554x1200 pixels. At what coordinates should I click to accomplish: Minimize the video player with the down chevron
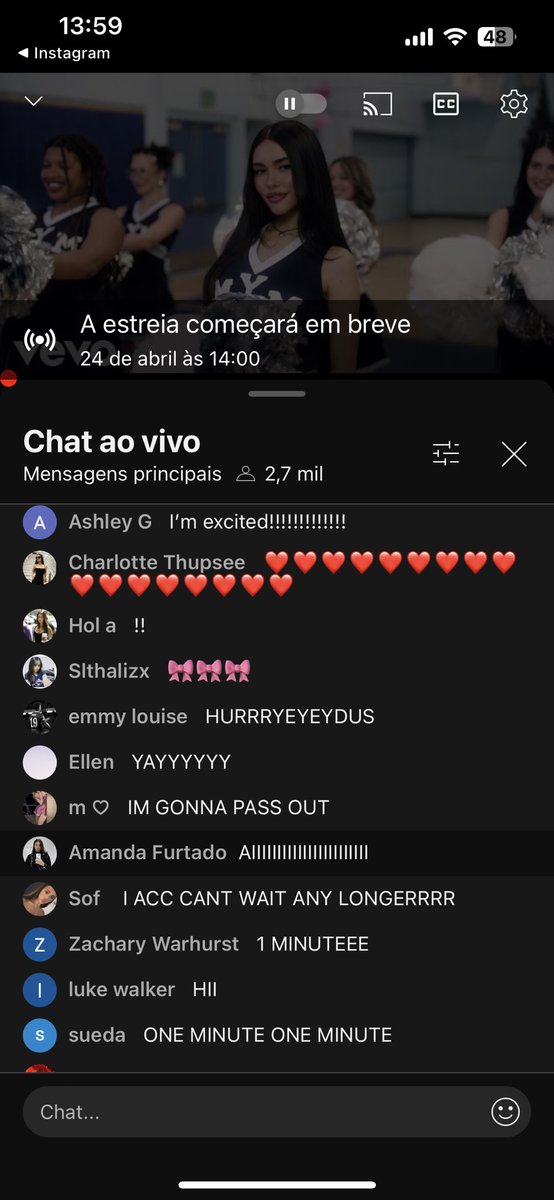[x=34, y=101]
